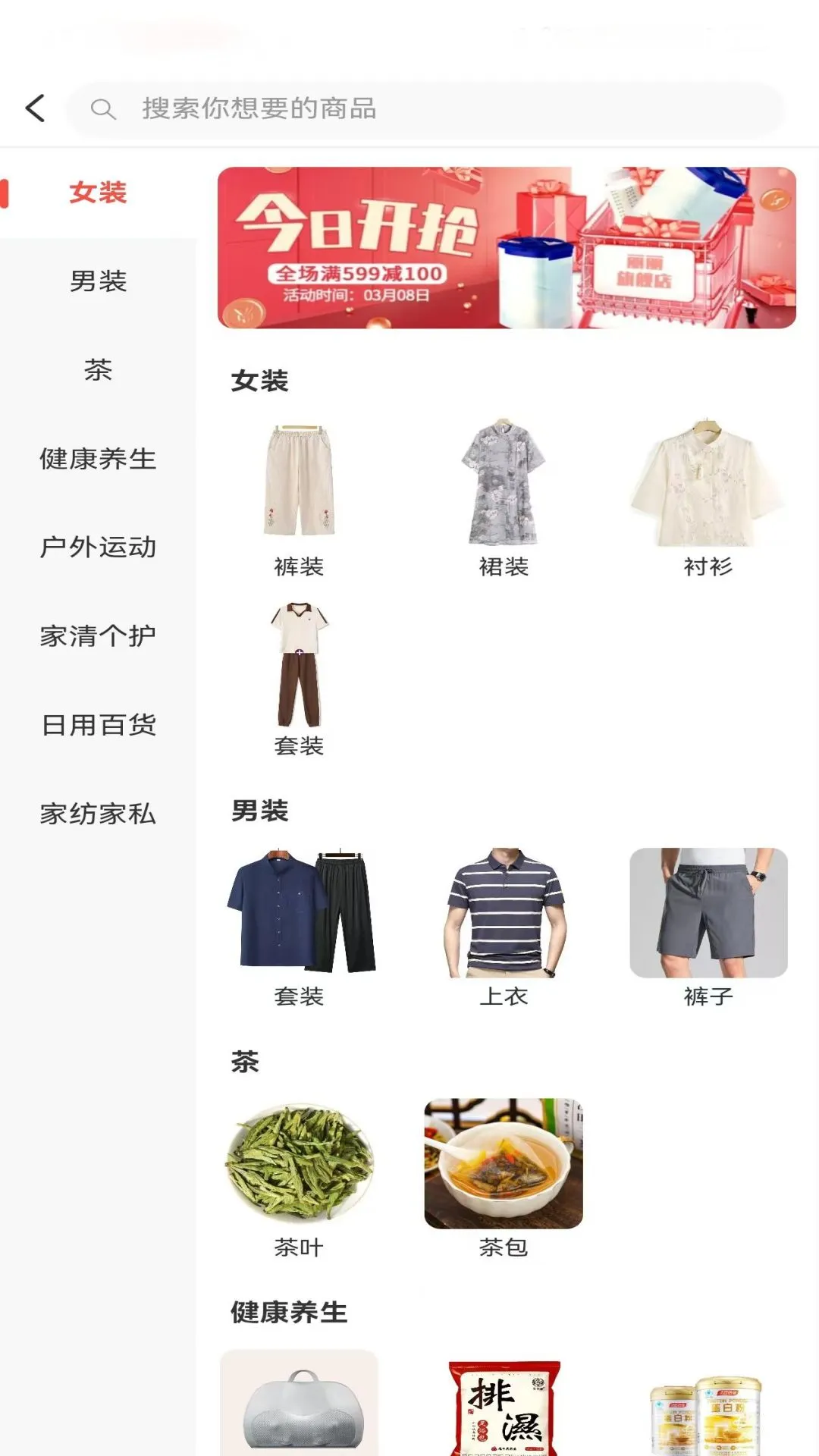Open the 今日开抢 promotion banner
Image resolution: width=819 pixels, height=1456 pixels.
pos(507,248)
